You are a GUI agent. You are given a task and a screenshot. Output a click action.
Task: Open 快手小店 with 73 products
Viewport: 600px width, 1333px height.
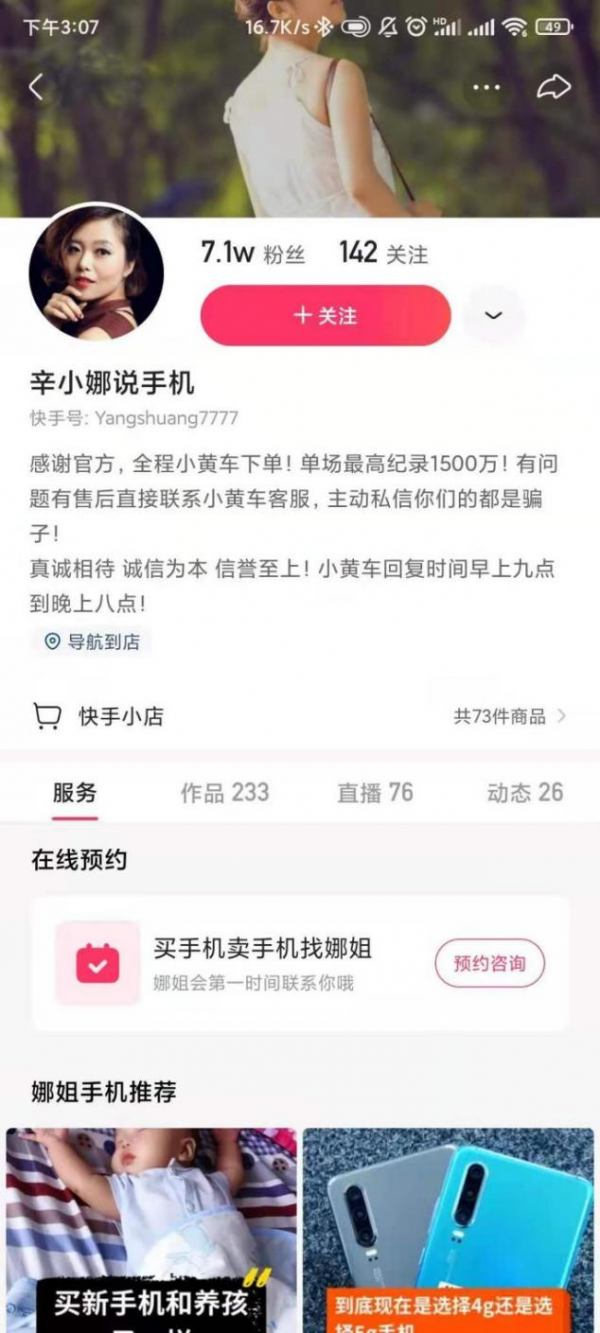pos(300,716)
